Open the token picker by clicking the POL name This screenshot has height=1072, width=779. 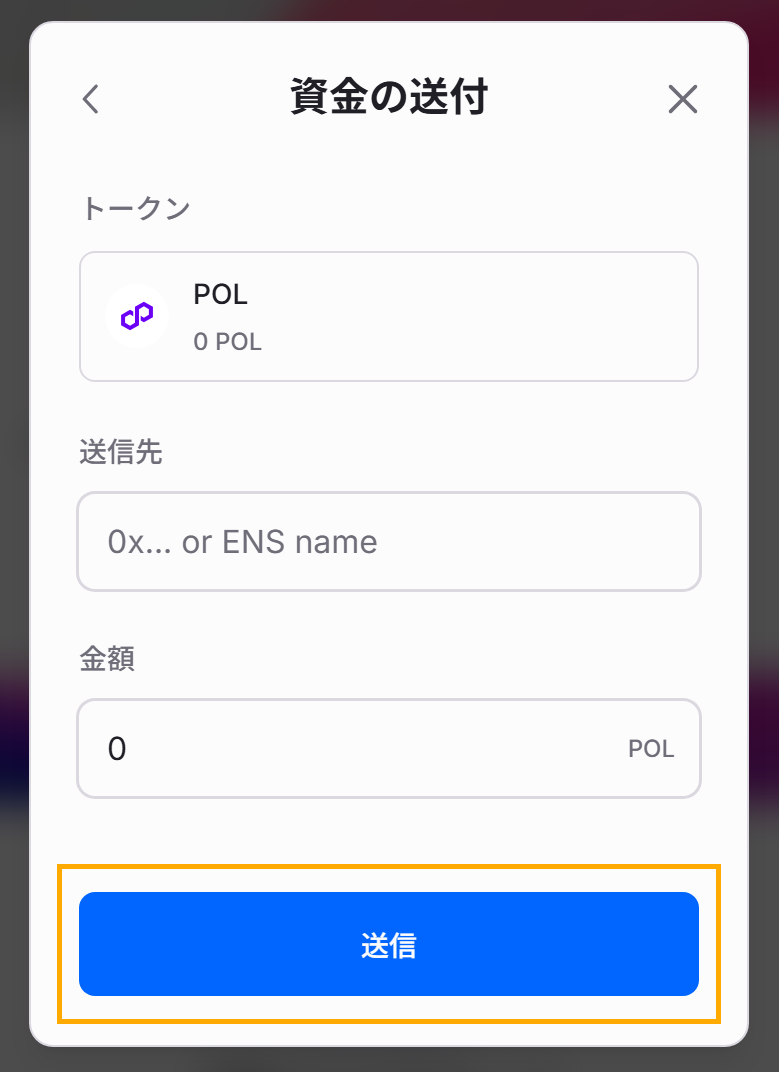(x=221, y=295)
